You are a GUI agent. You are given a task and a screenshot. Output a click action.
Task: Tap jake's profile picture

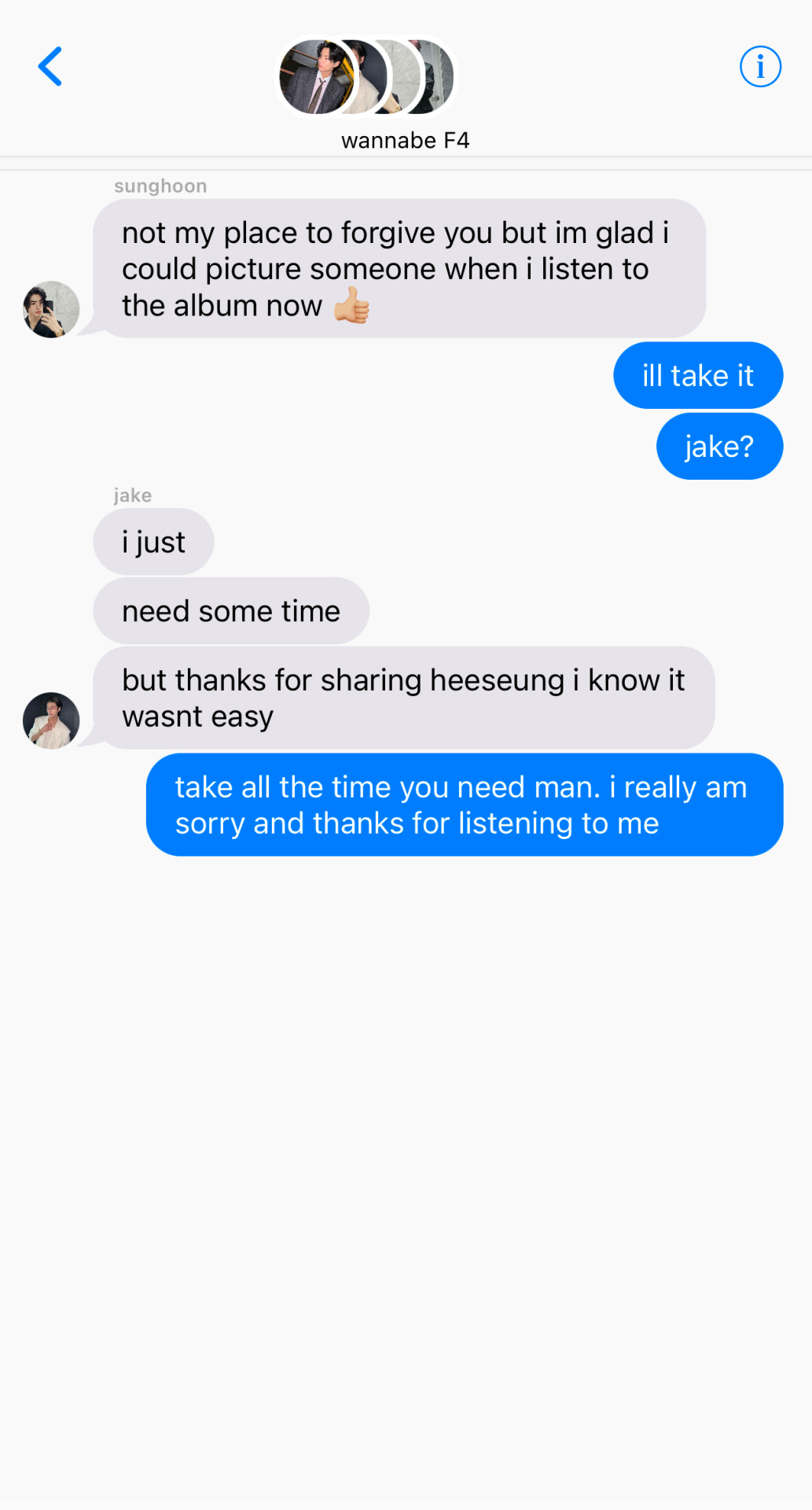51,720
